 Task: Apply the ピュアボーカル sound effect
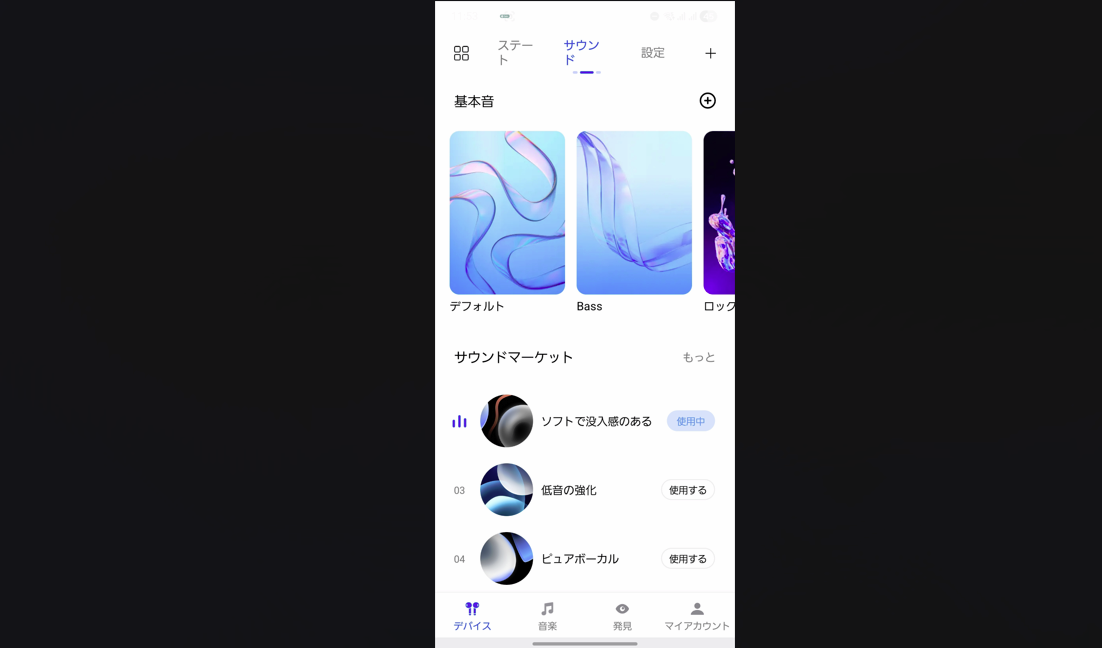tap(687, 559)
